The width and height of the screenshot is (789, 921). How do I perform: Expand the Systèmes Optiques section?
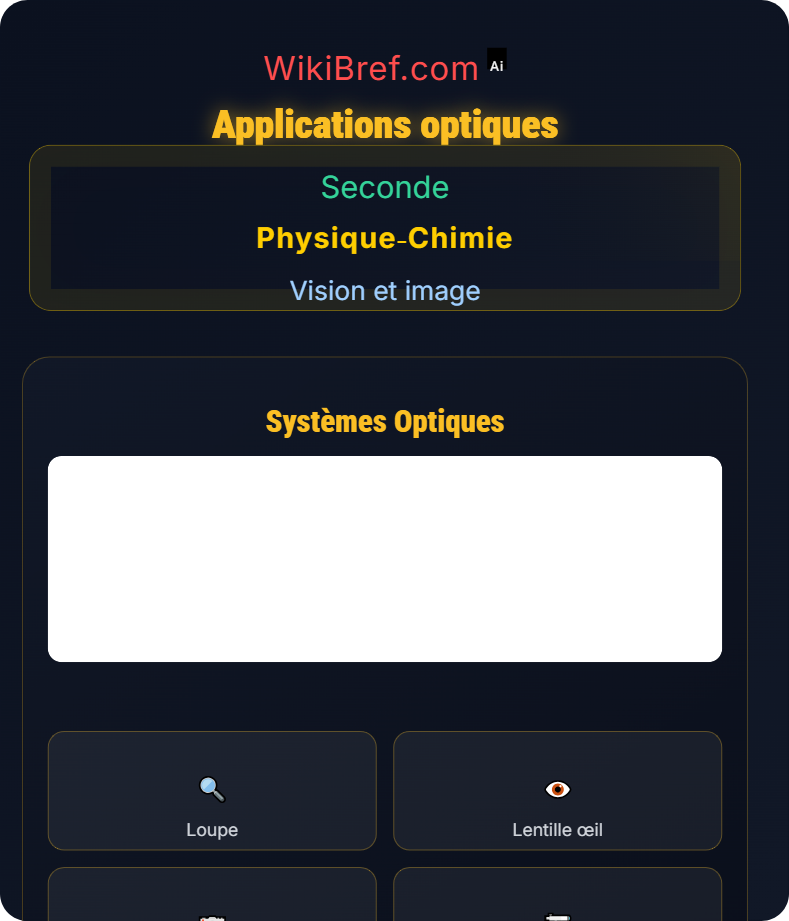(x=384, y=421)
